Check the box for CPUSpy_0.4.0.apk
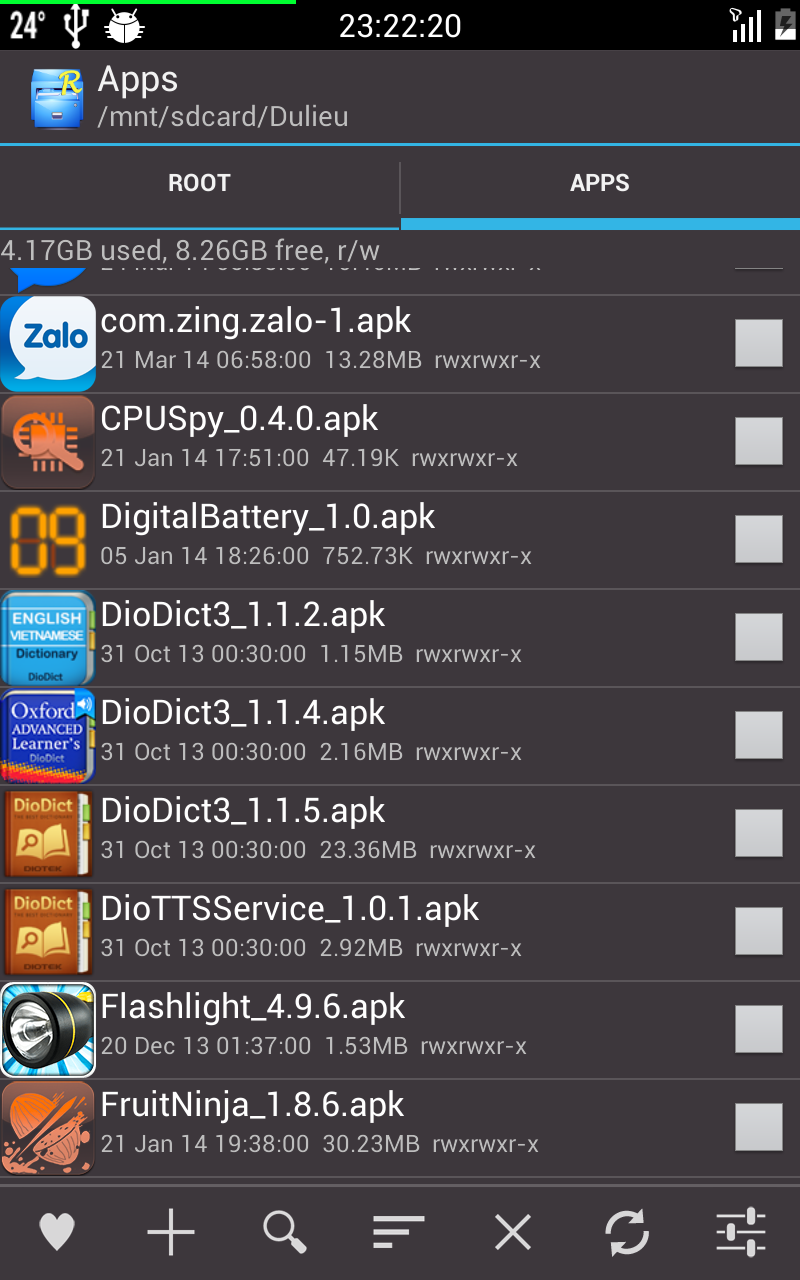The height and width of the screenshot is (1280, 800). [759, 442]
